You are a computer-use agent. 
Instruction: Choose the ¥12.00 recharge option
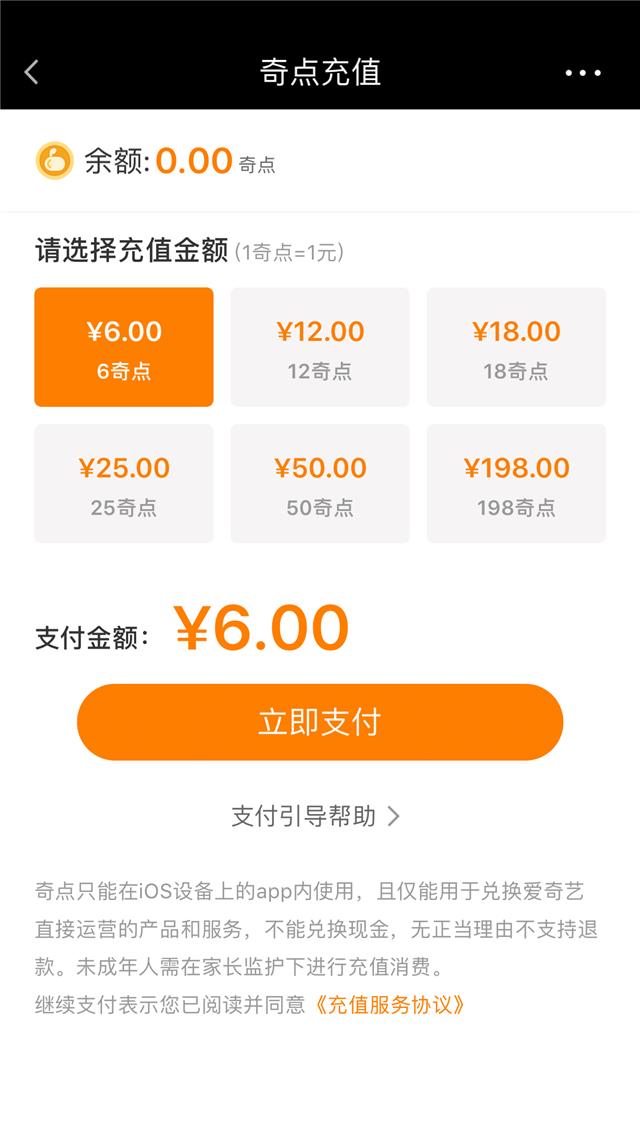point(320,347)
